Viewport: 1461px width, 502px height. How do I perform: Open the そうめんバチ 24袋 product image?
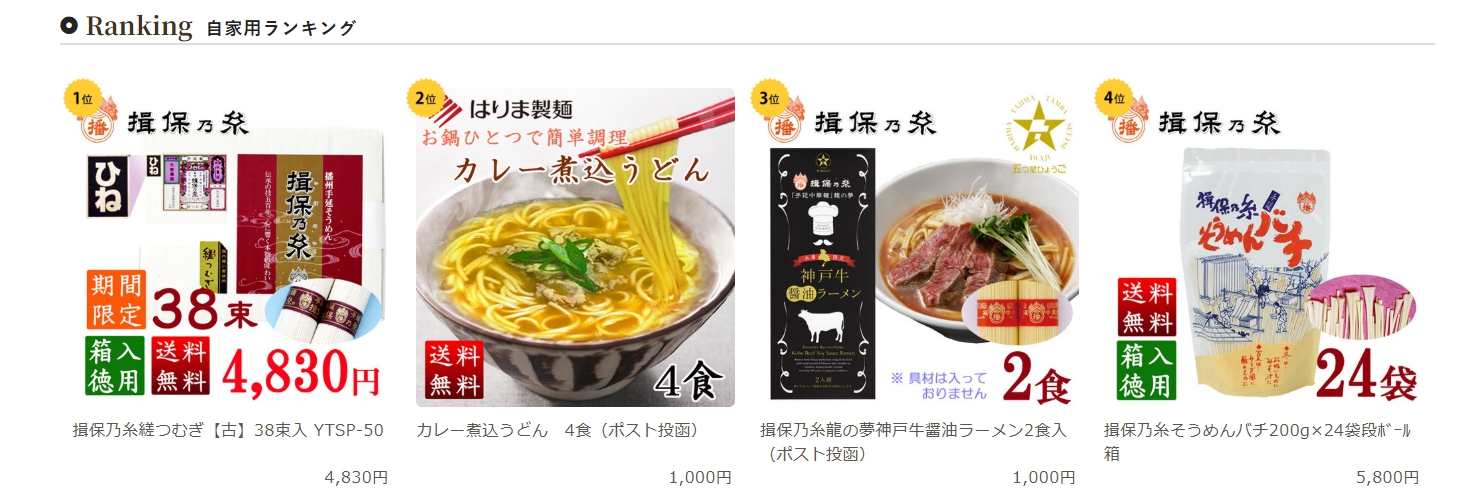(1263, 248)
